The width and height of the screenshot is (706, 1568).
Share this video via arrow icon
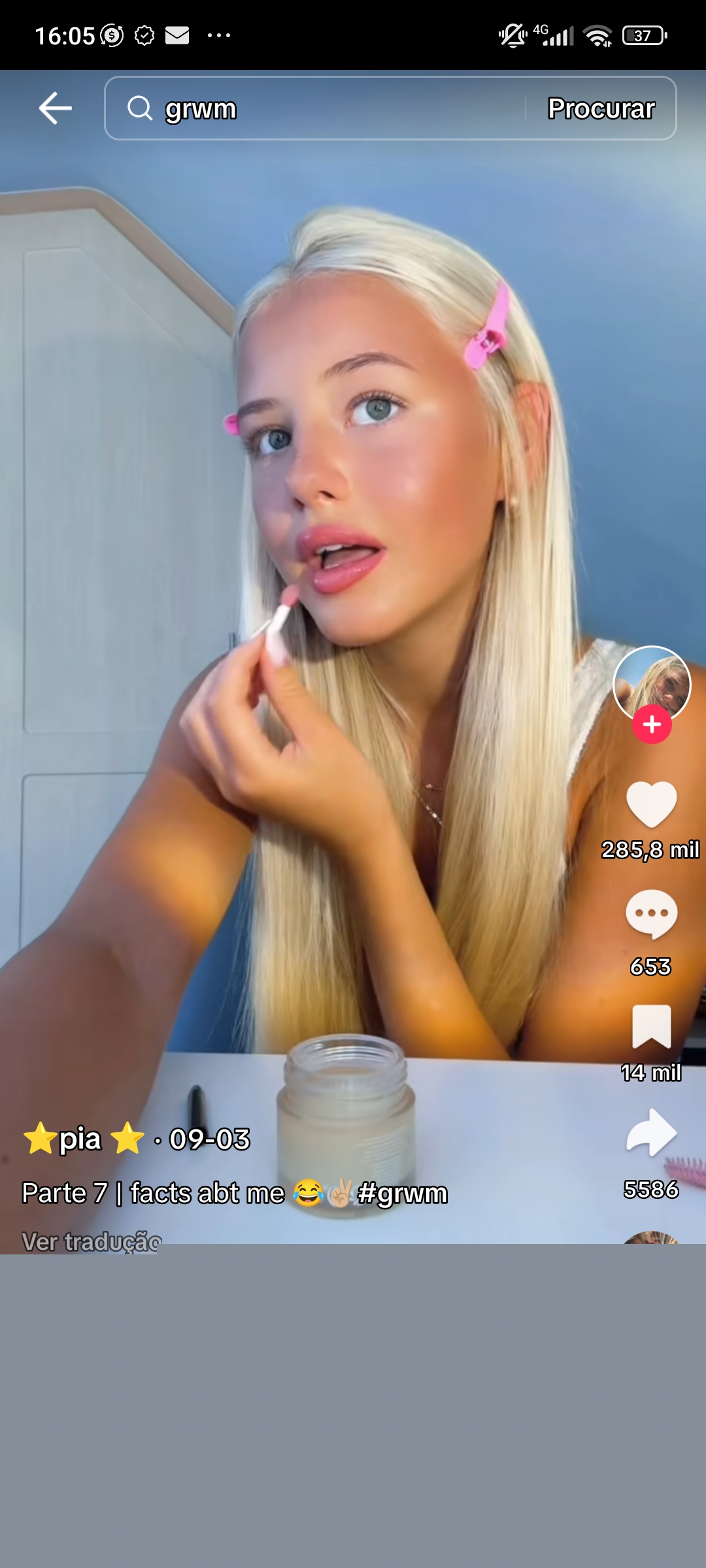[651, 1134]
